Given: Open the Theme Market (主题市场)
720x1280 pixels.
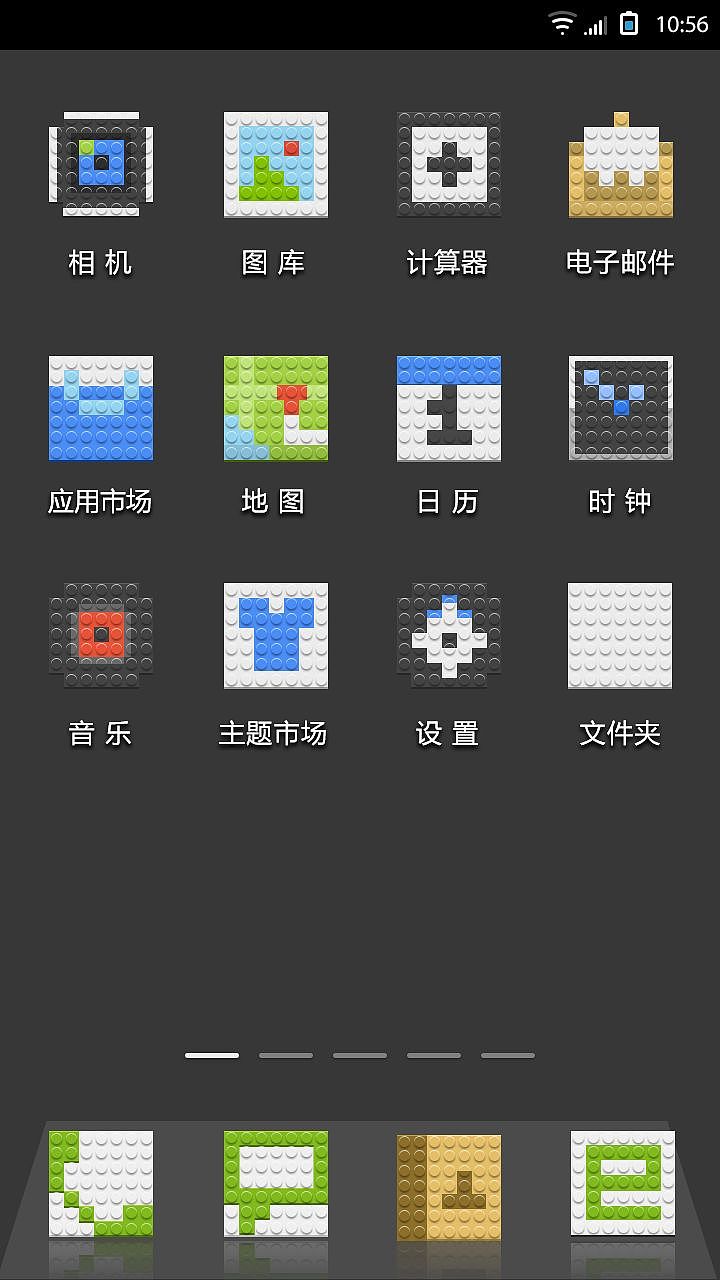Looking at the screenshot, I should click(276, 635).
